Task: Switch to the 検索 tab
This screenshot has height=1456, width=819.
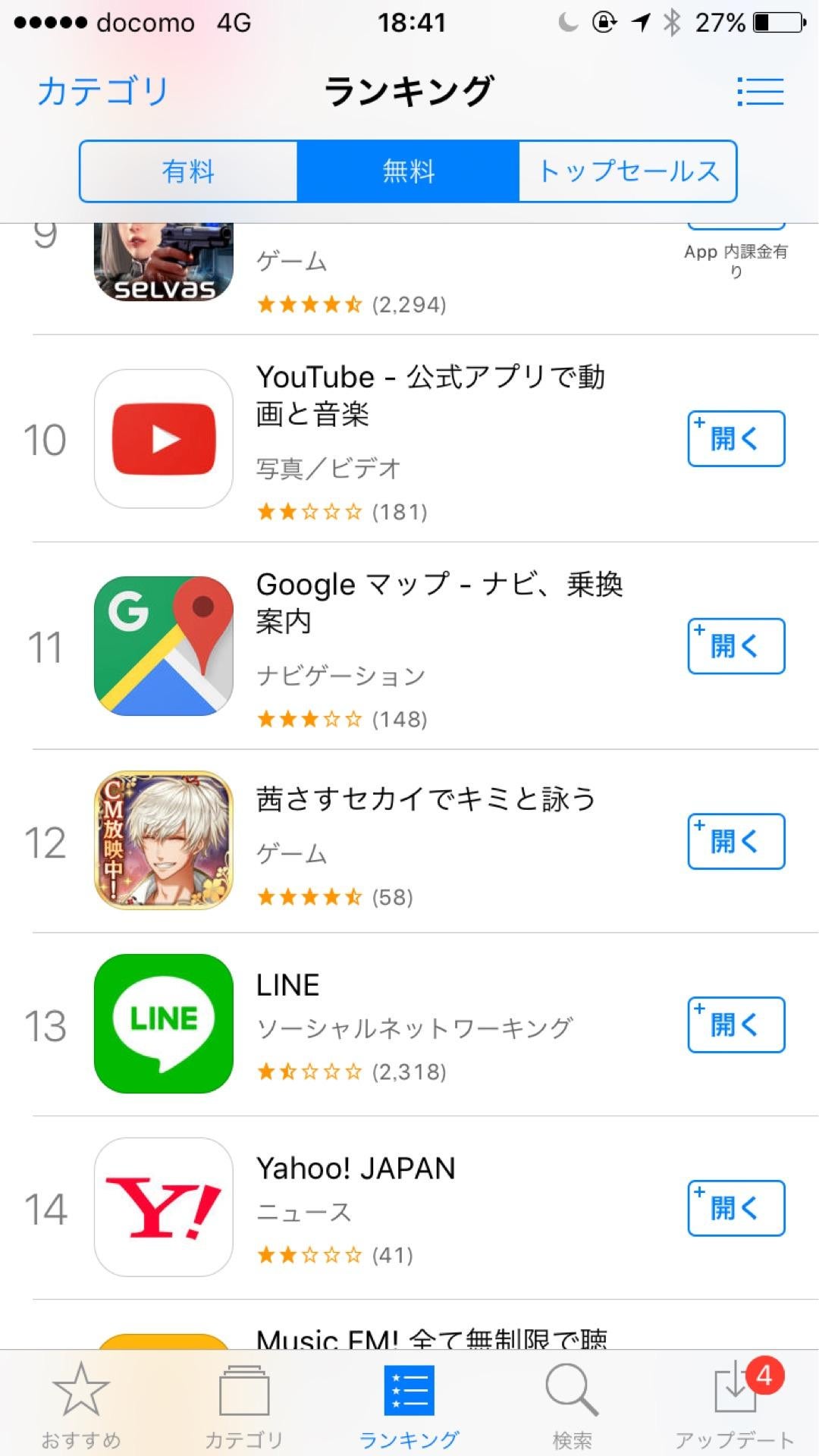Action: 572,1404
